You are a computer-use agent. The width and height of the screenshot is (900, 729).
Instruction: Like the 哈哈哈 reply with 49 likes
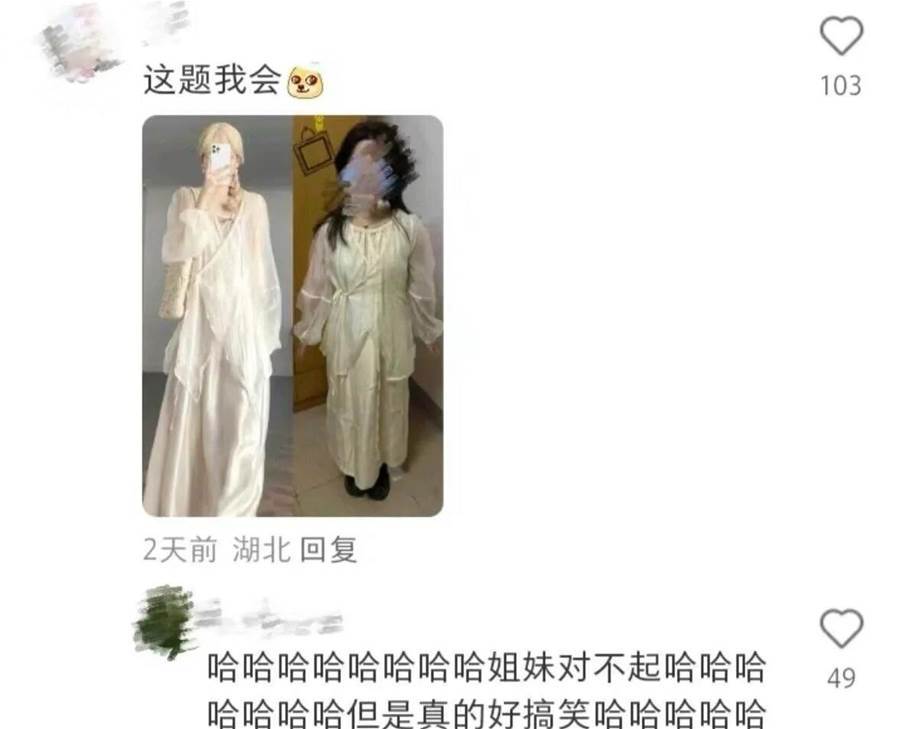pyautogui.click(x=841, y=629)
